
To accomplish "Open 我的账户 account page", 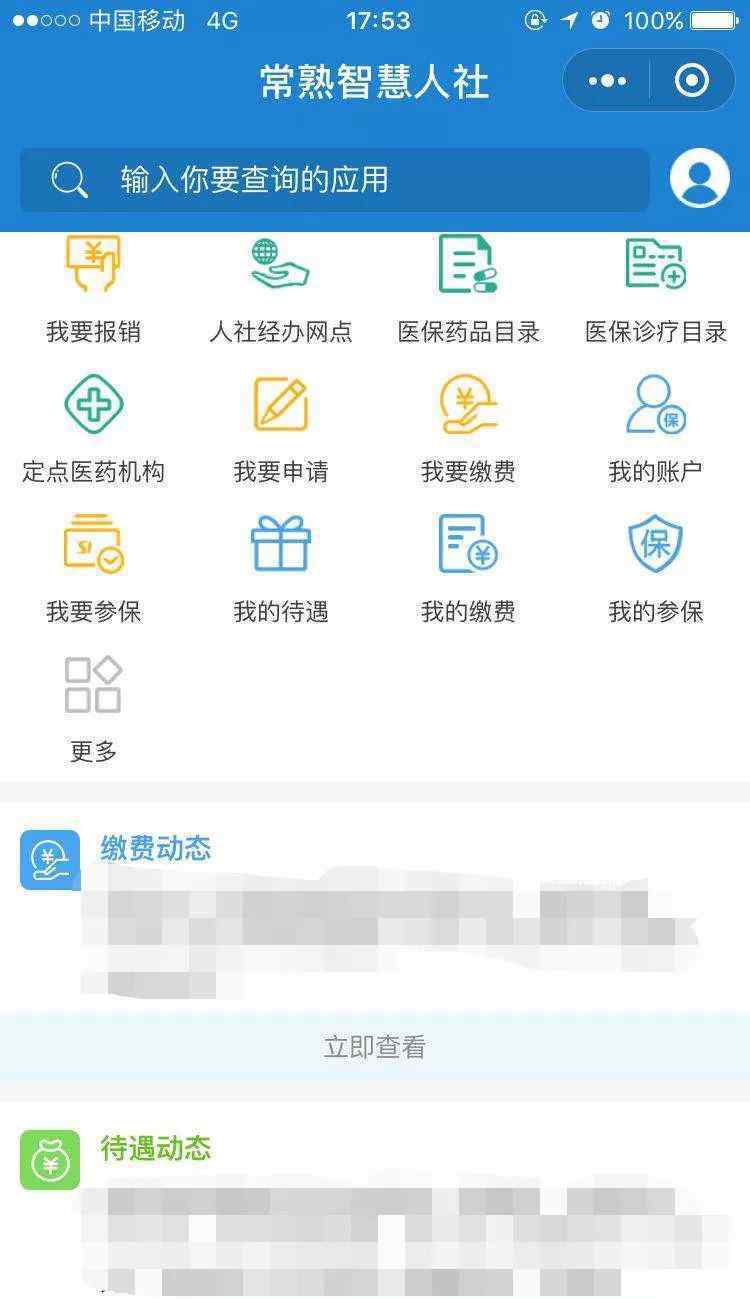I will 656,430.
